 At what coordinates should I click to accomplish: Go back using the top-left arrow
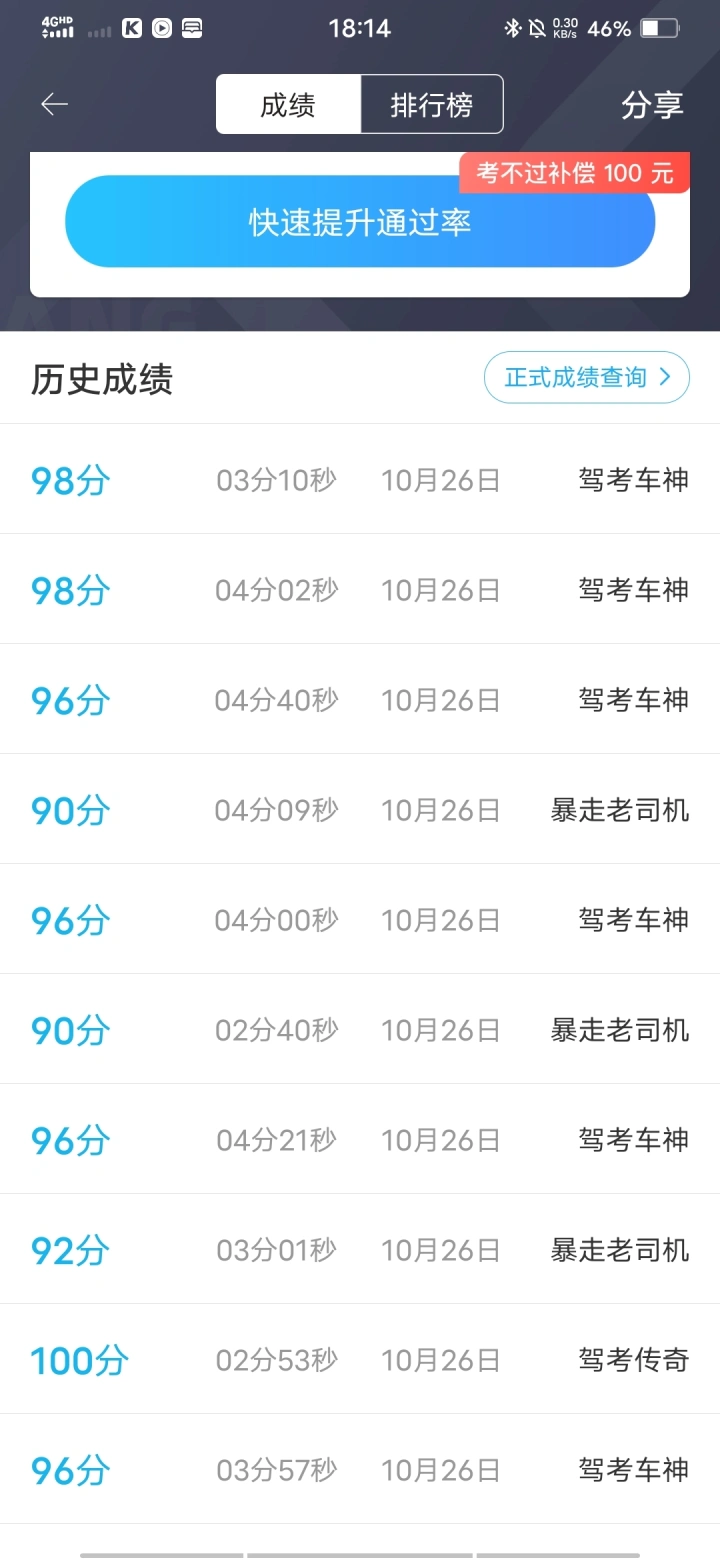click(x=54, y=104)
